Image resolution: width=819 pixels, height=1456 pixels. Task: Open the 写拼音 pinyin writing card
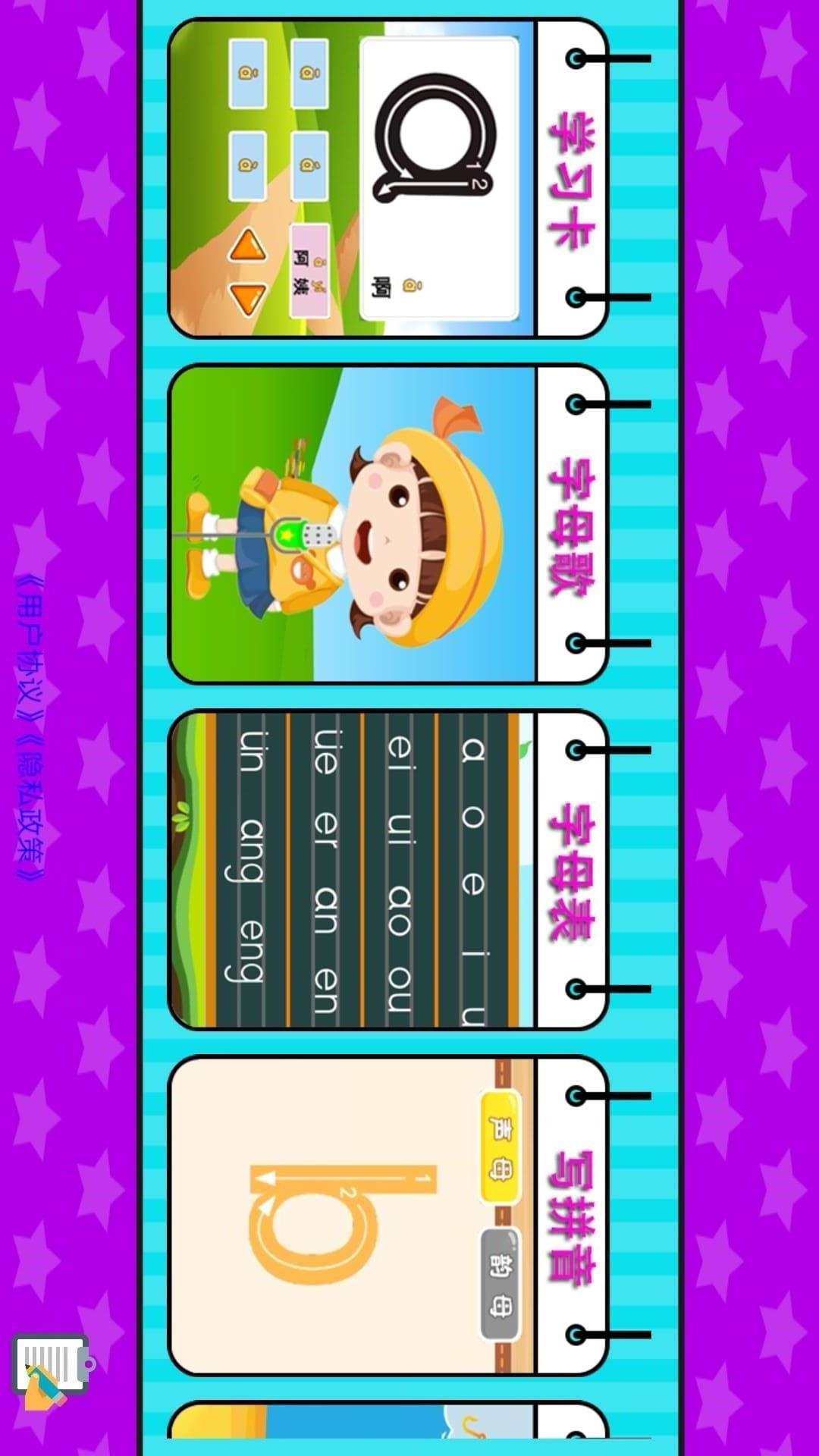pyautogui.click(x=387, y=1216)
